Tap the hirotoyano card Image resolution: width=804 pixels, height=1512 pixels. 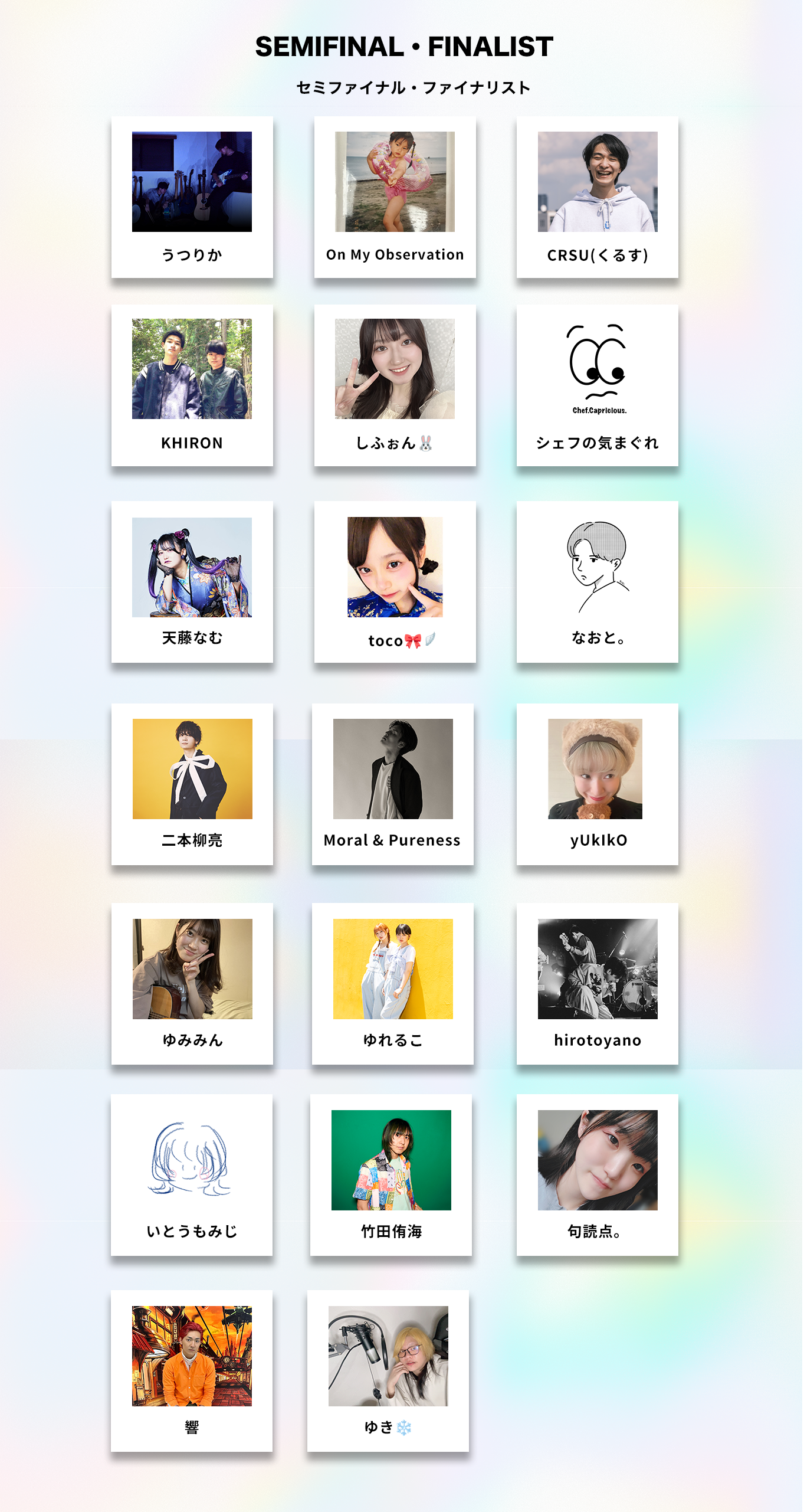coord(597,983)
